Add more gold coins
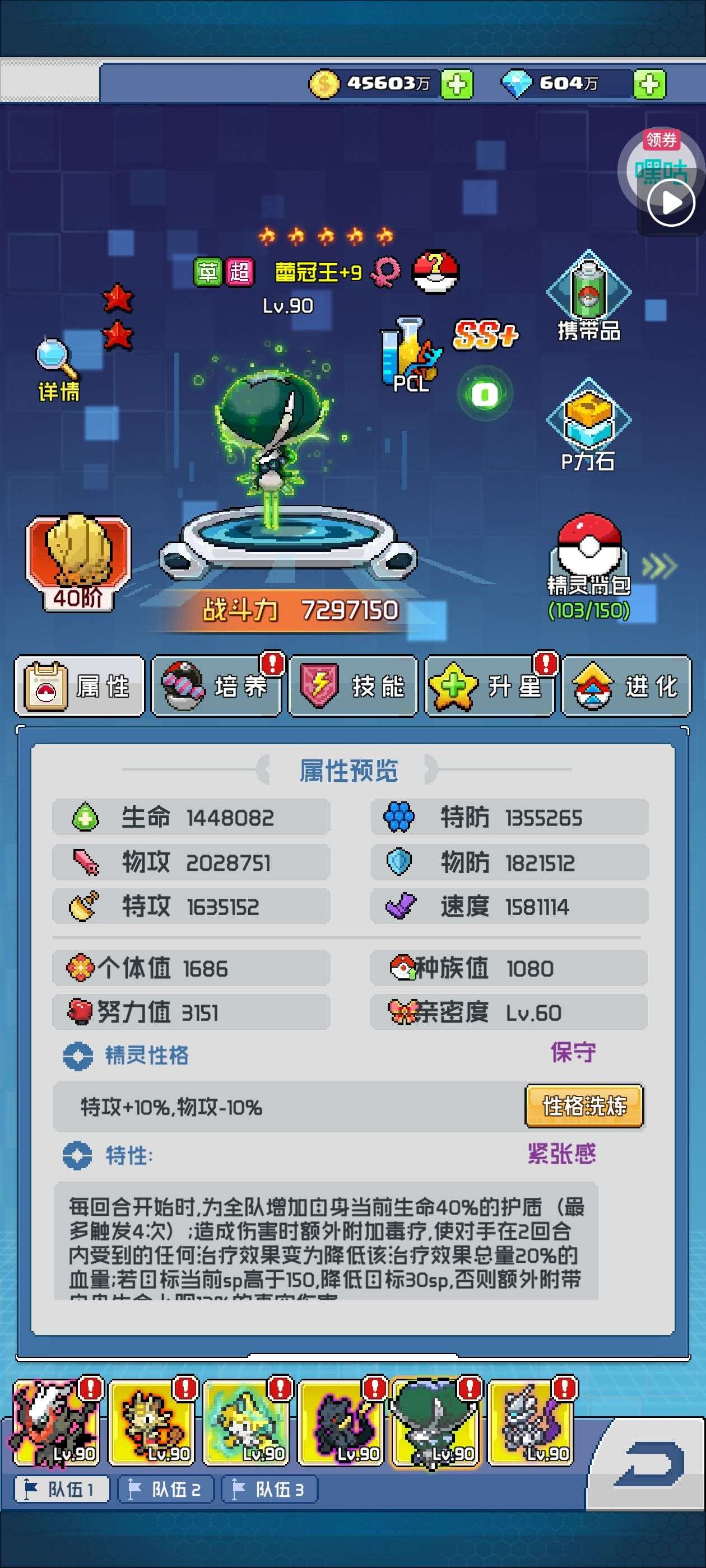 pyautogui.click(x=457, y=84)
